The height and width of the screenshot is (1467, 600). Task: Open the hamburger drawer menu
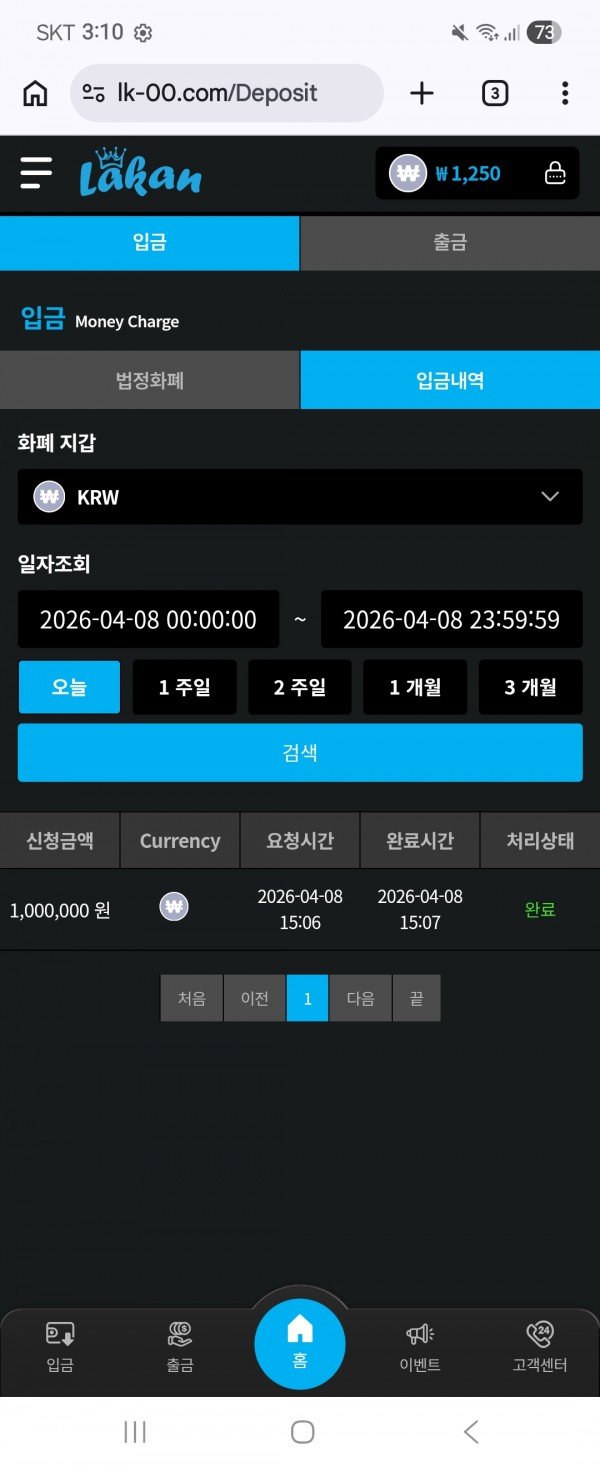36,172
